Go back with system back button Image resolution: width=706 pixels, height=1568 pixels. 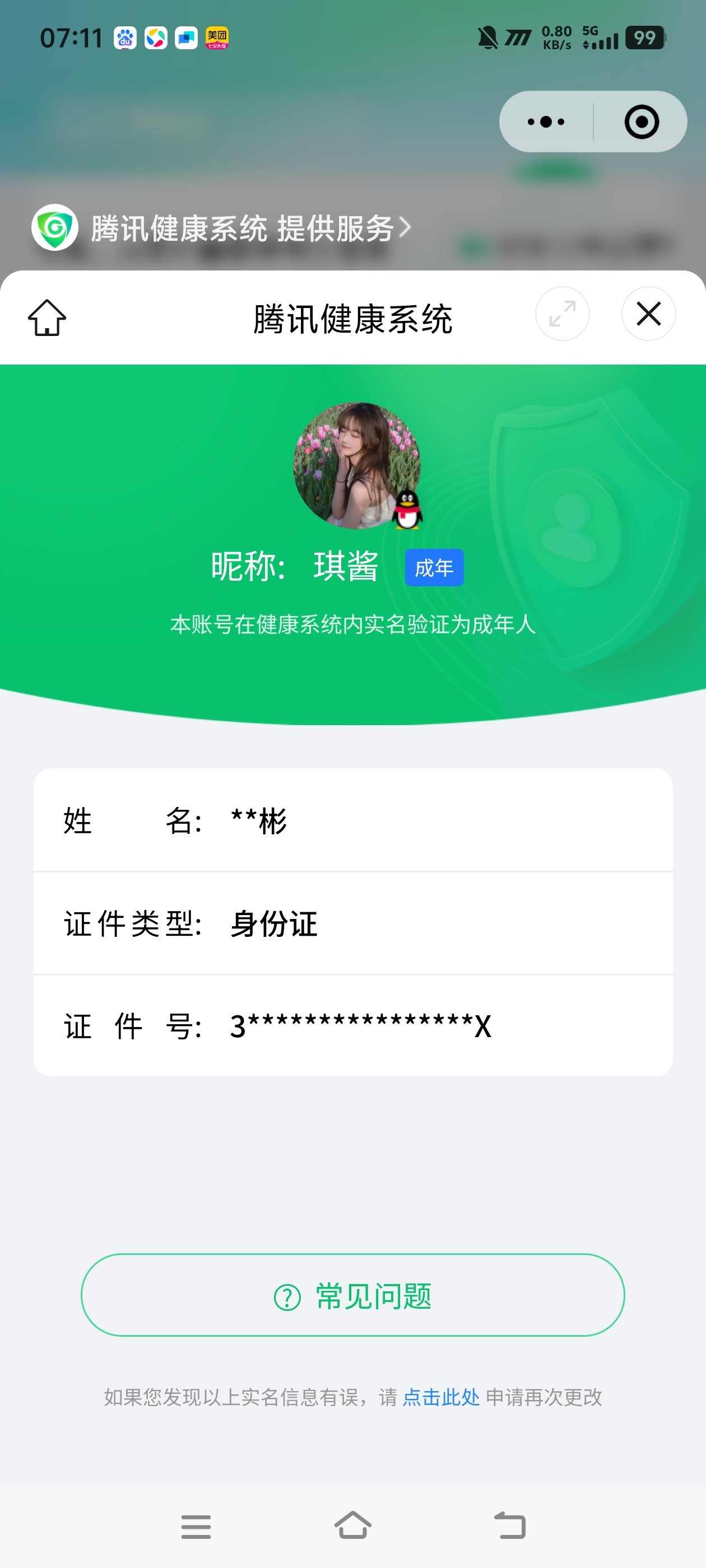tap(509, 1527)
